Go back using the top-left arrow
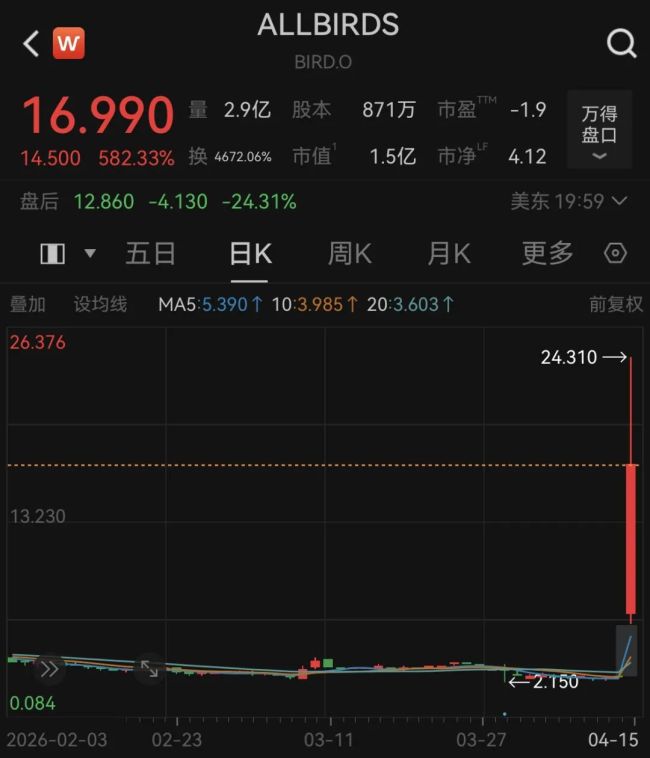650x758 pixels. pos(31,43)
